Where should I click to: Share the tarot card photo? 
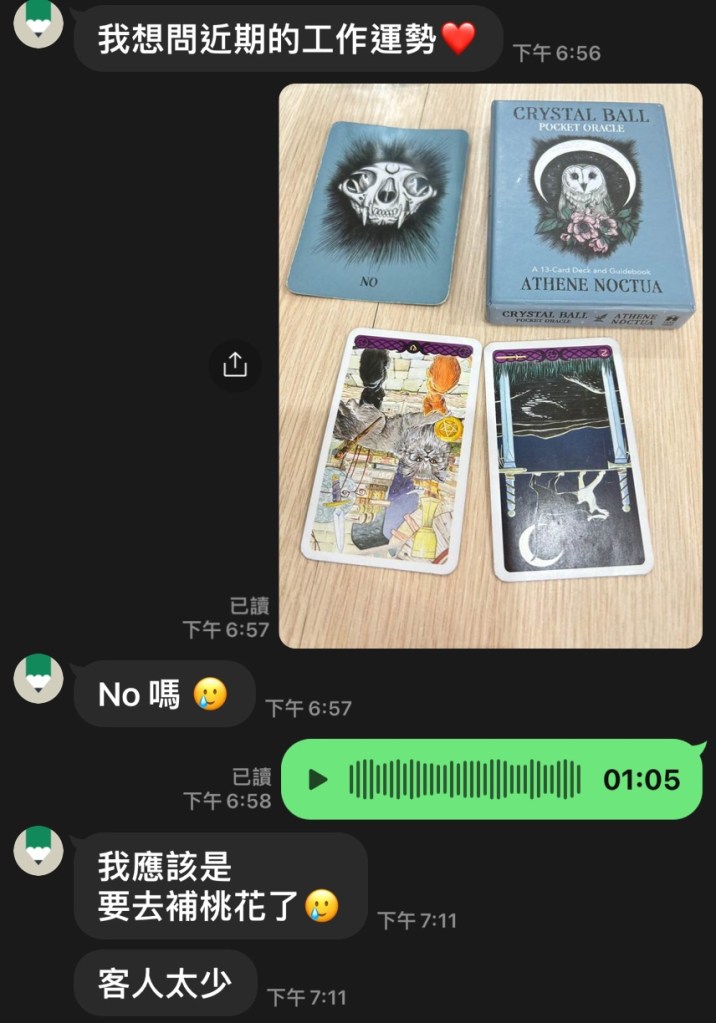click(235, 365)
